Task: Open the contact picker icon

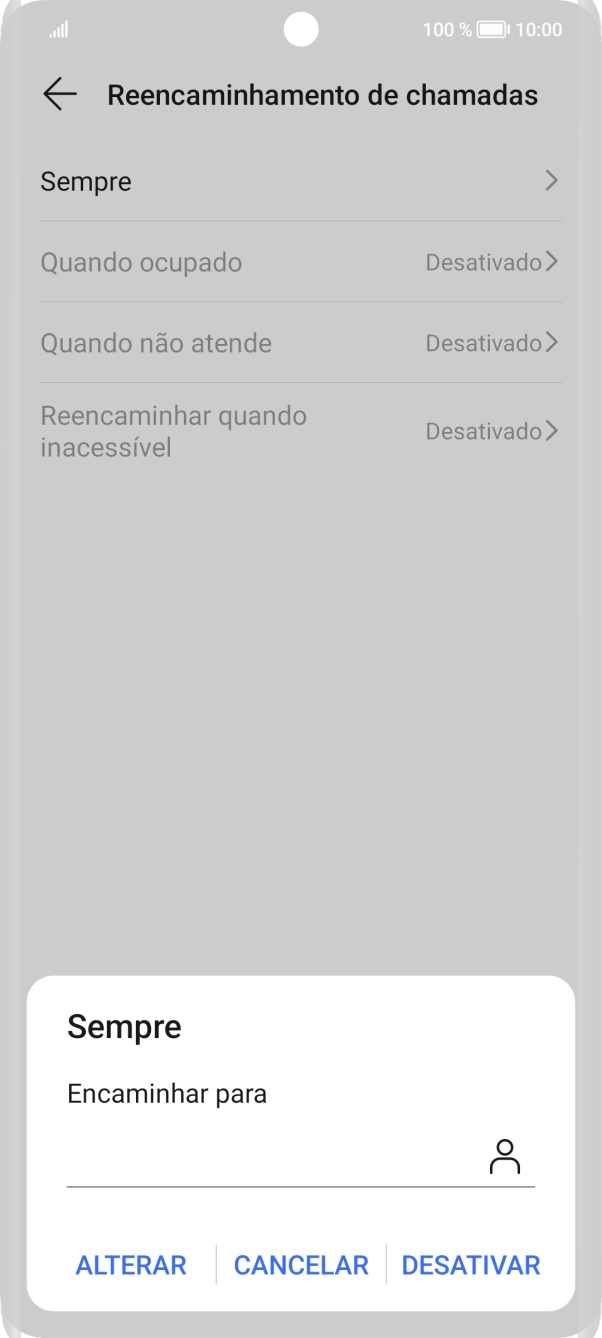Action: coord(505,1157)
